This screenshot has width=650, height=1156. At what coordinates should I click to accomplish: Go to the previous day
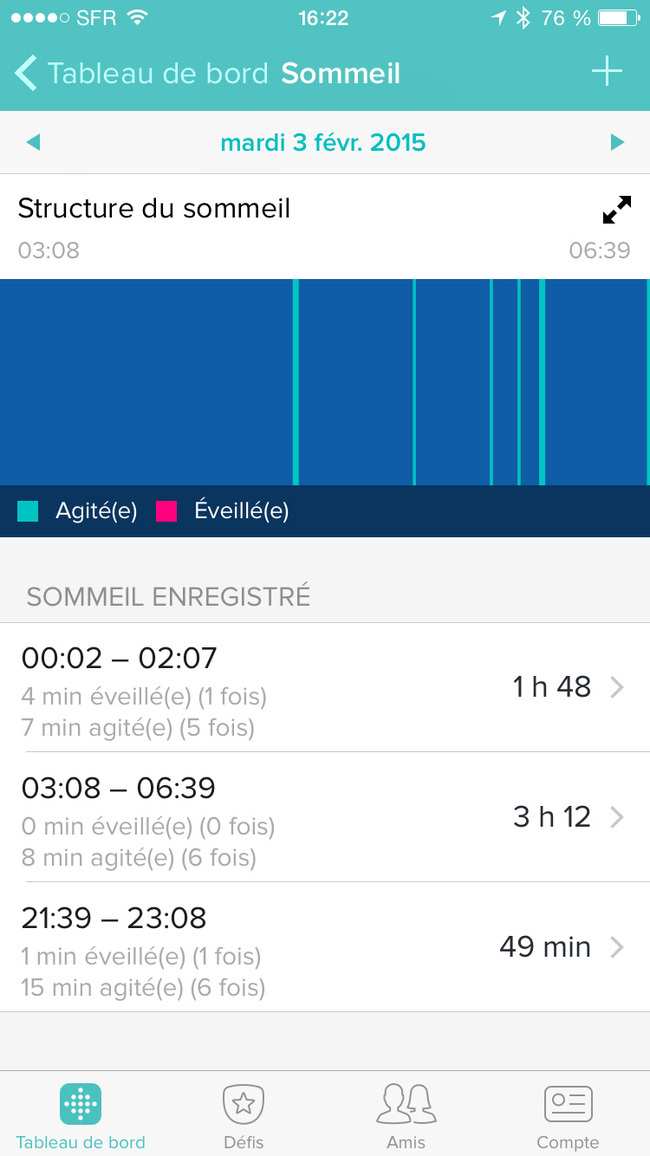[32, 142]
